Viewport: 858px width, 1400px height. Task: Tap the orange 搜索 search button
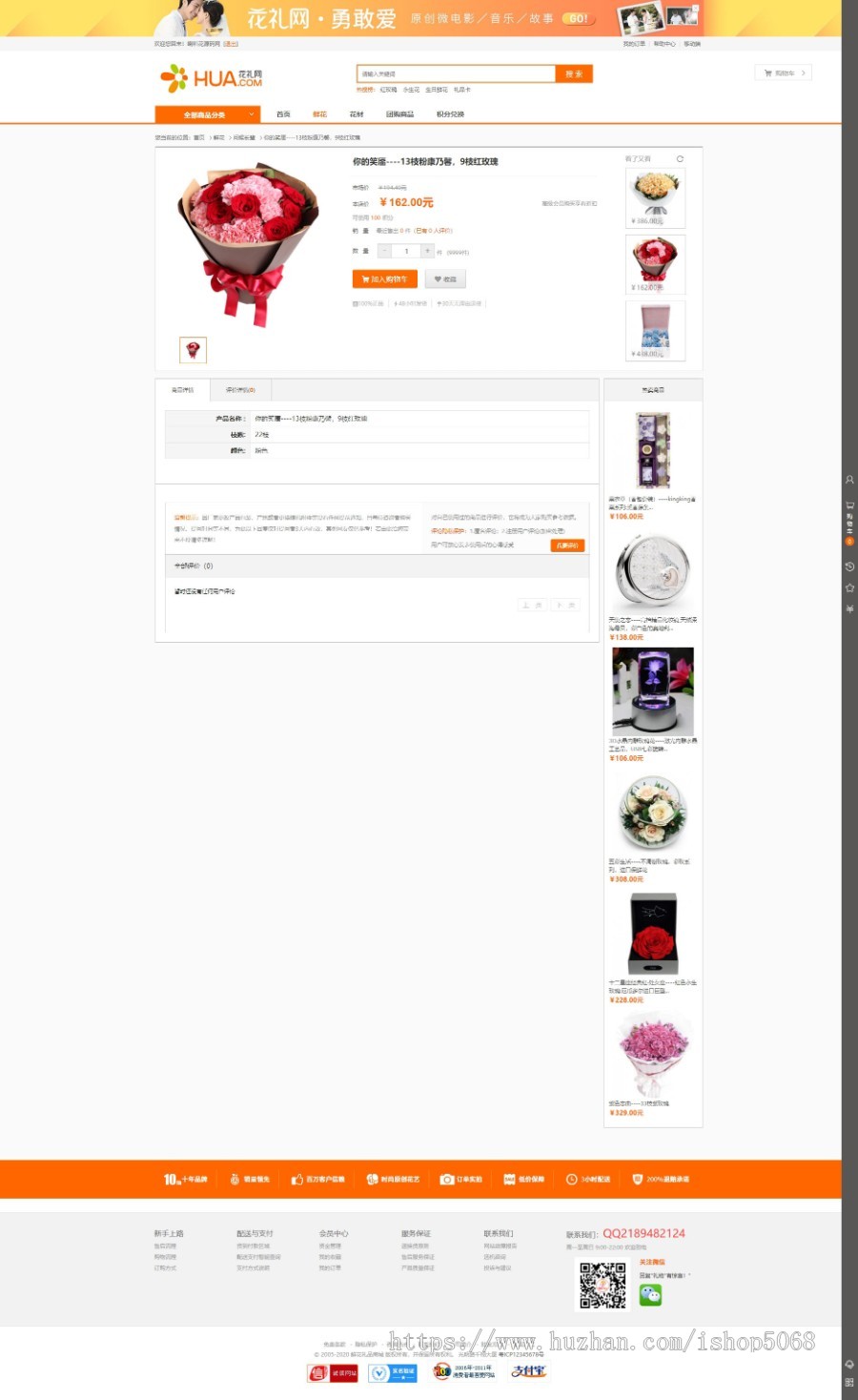(574, 73)
